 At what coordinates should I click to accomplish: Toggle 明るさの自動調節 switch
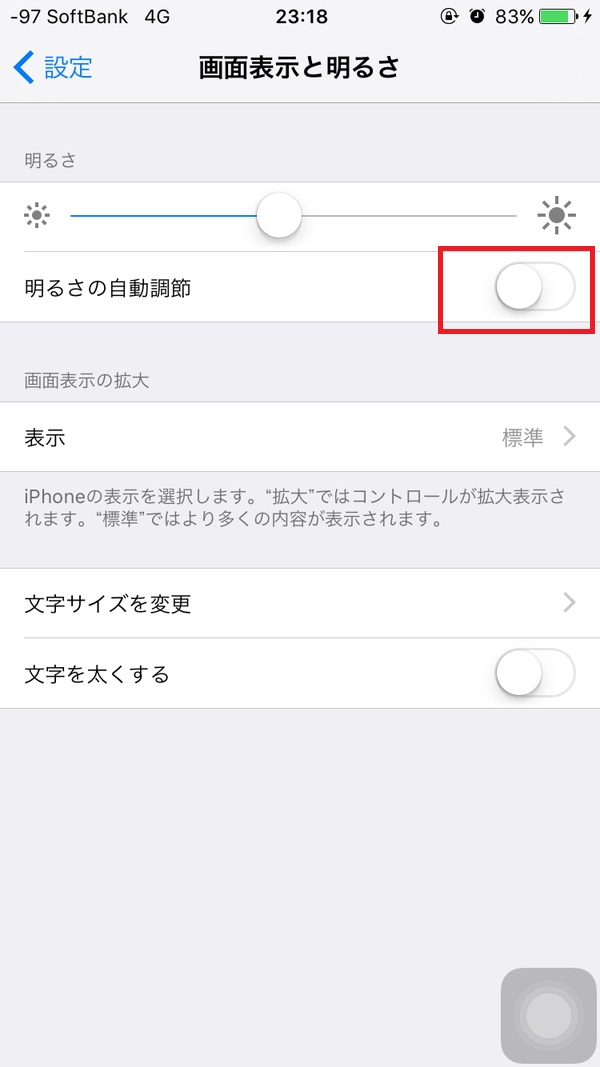coord(535,286)
